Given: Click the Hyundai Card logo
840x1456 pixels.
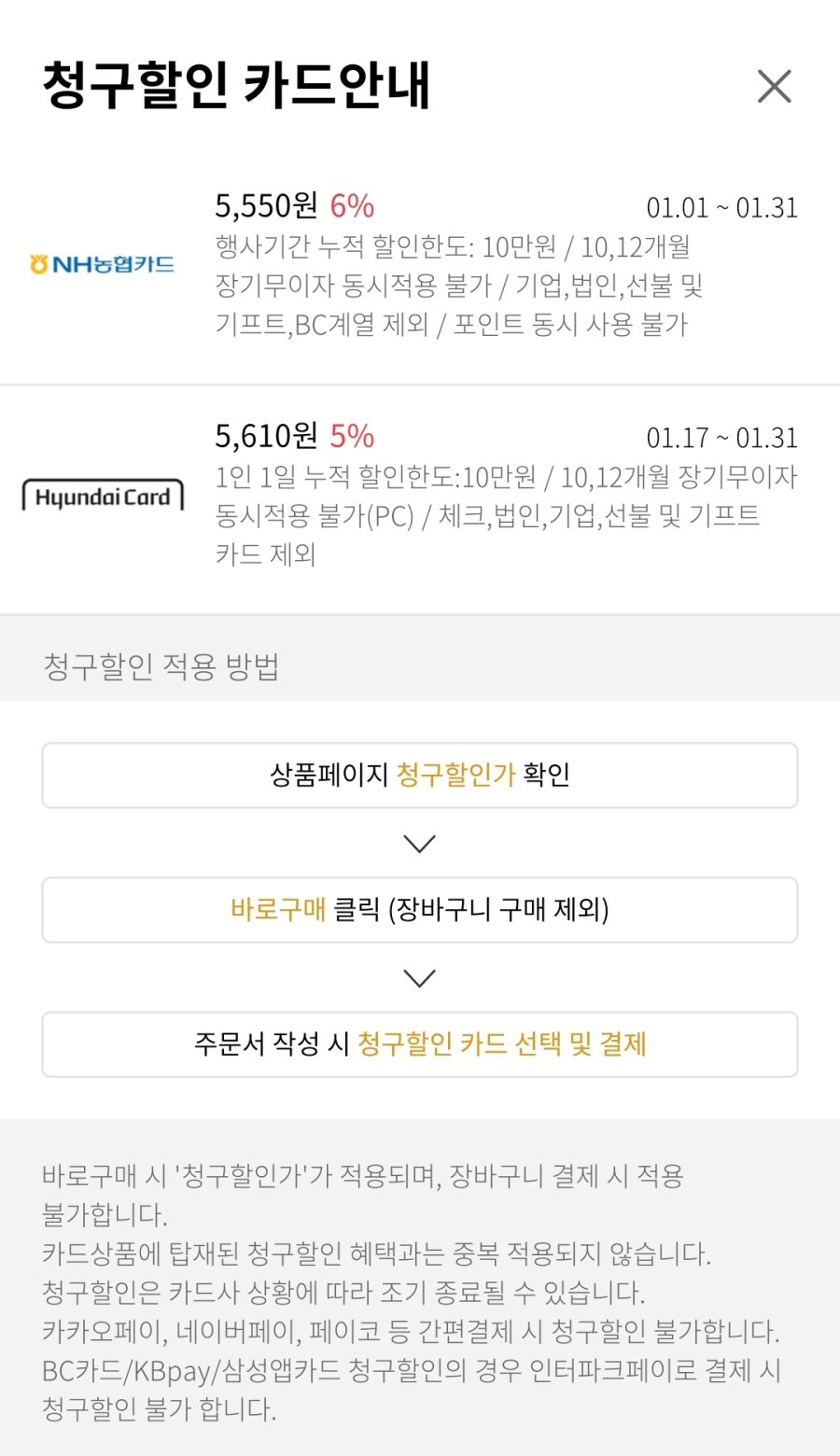Looking at the screenshot, I should [x=103, y=495].
